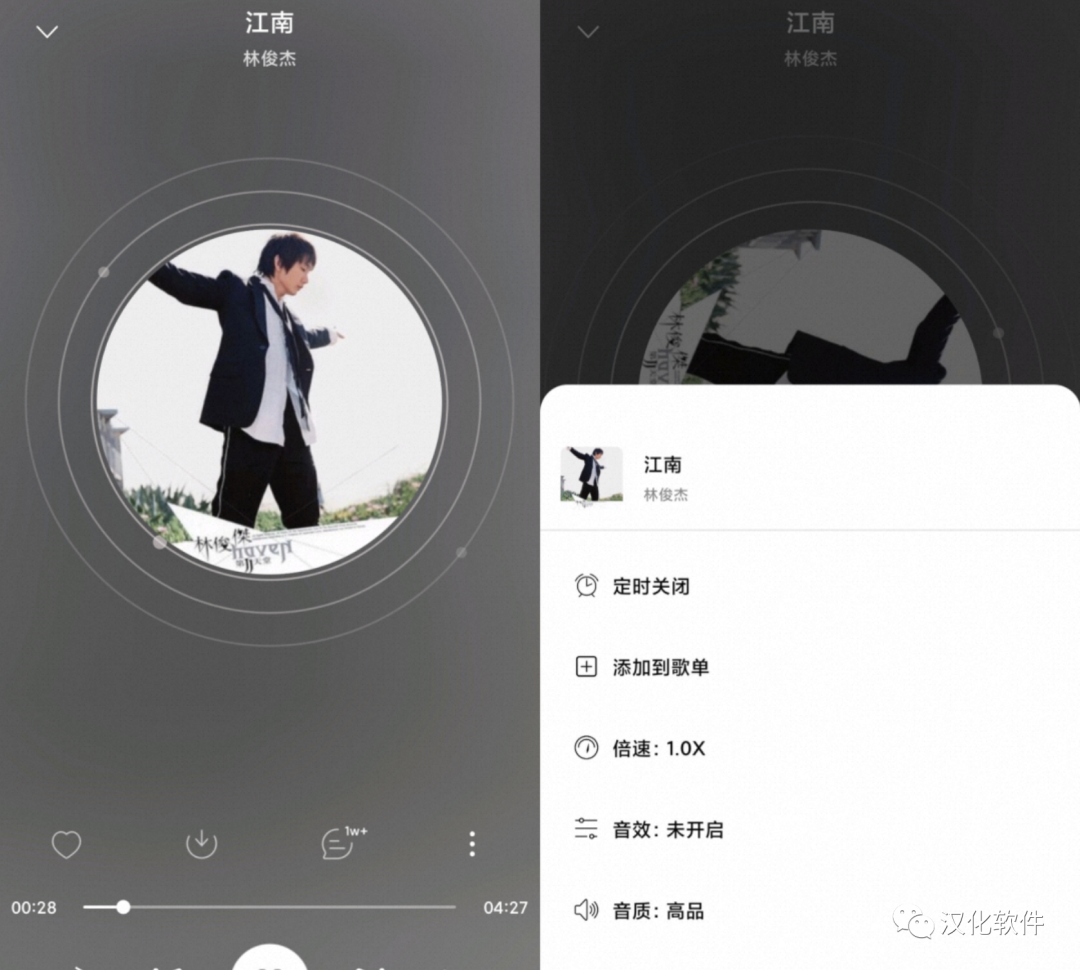The image size is (1080, 970).
Task: Tap the playback progress bar to seek
Action: click(270, 907)
